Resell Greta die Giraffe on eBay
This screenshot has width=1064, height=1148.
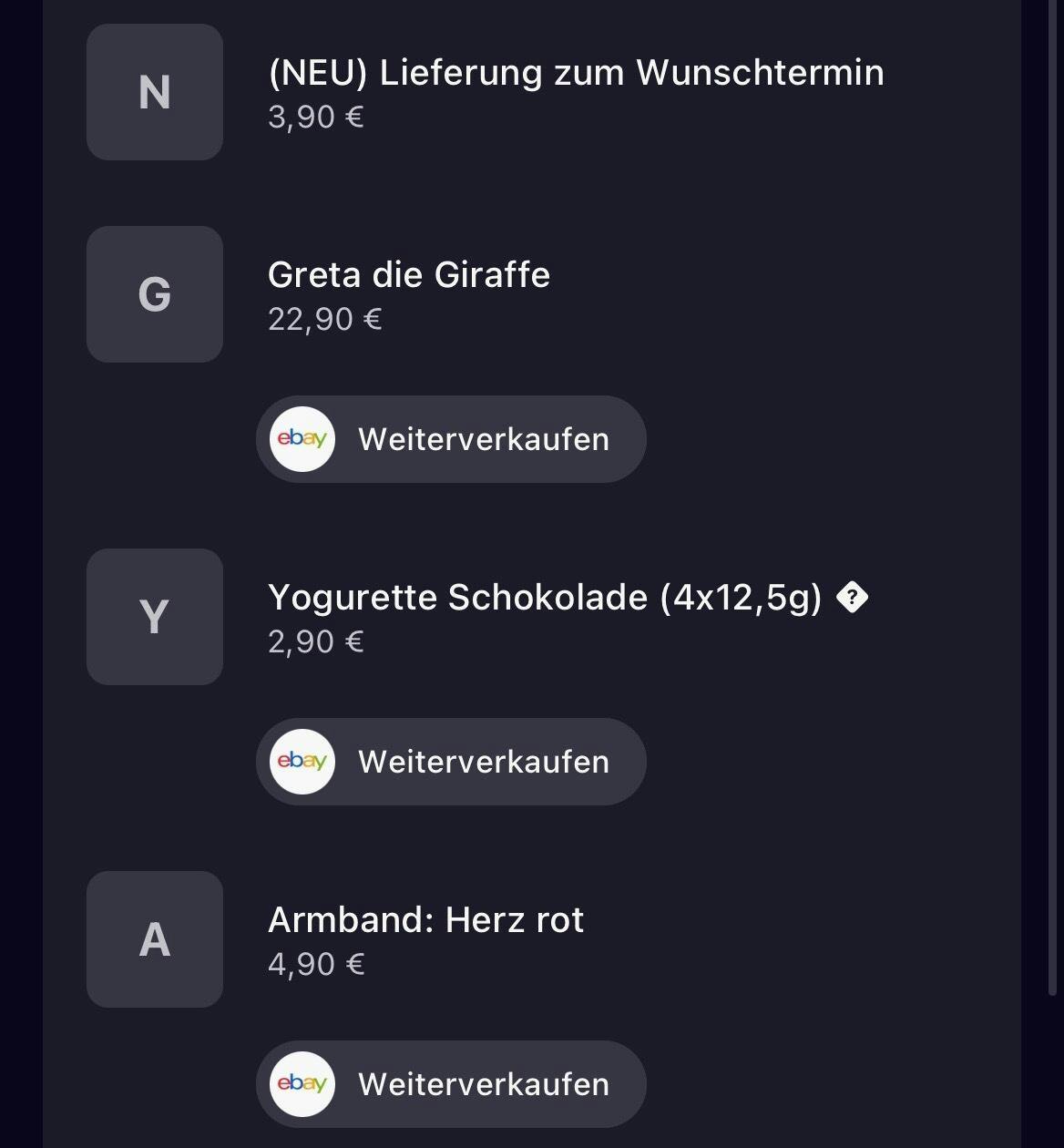pyautogui.click(x=451, y=439)
